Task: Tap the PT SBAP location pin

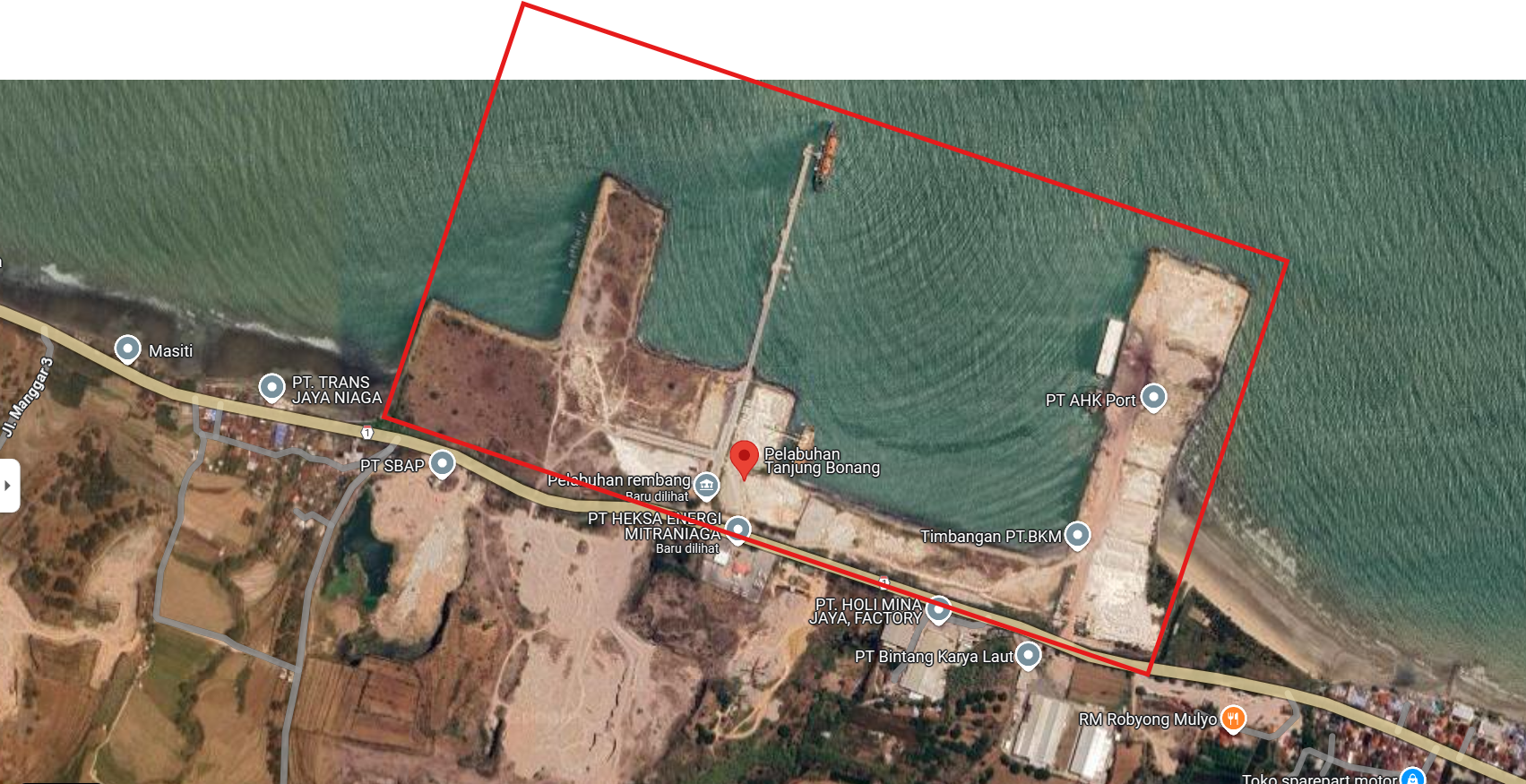Action: pos(442,463)
